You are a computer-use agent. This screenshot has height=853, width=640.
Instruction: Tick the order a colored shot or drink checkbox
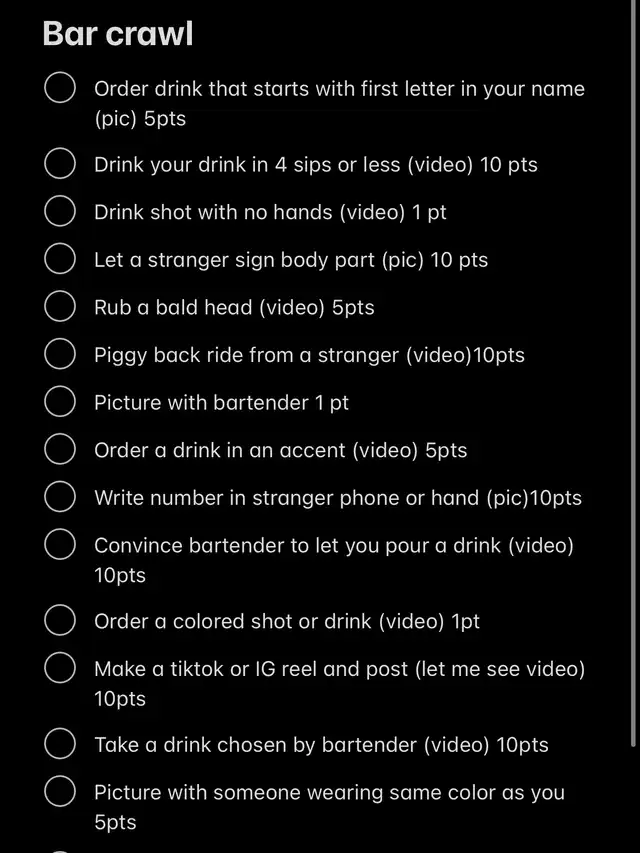[60, 621]
